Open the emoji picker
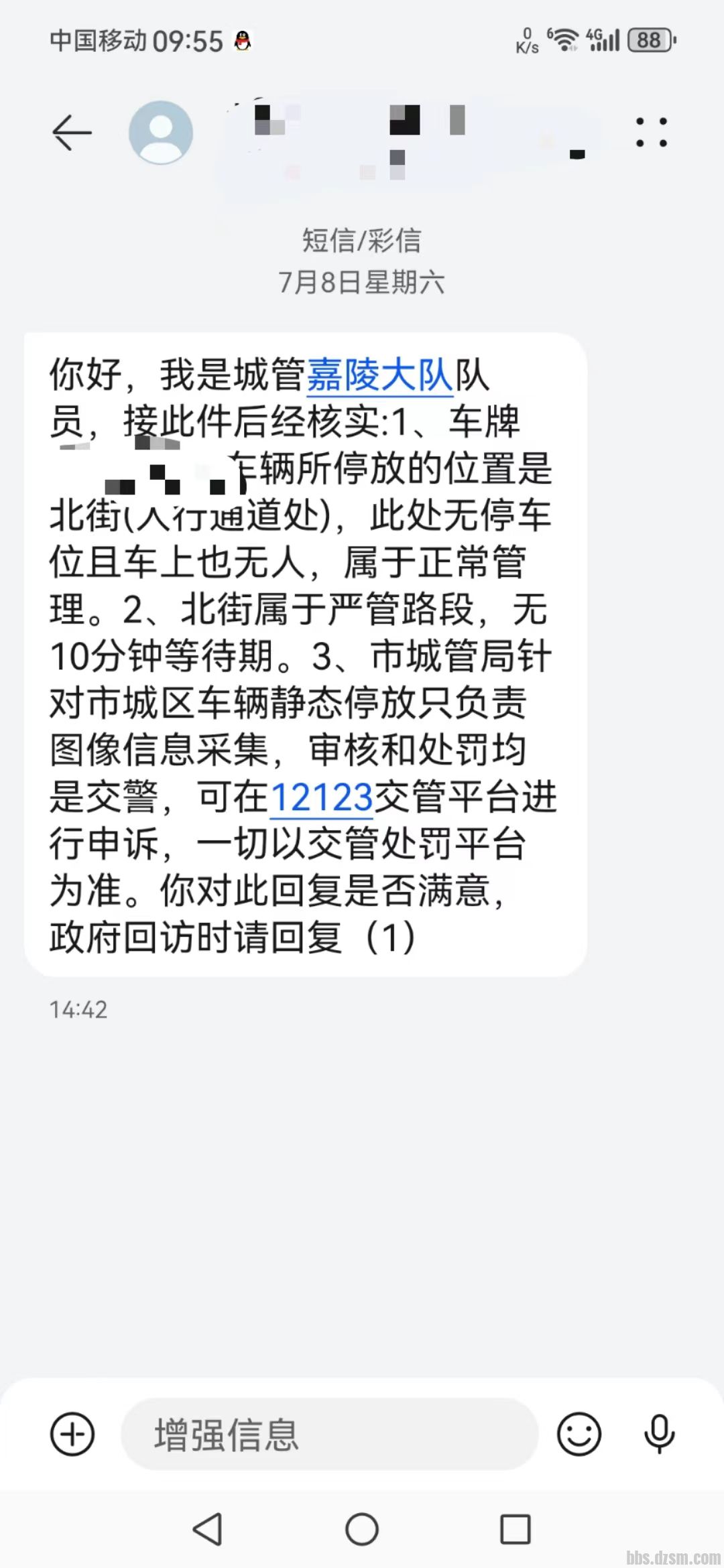 (x=579, y=1434)
